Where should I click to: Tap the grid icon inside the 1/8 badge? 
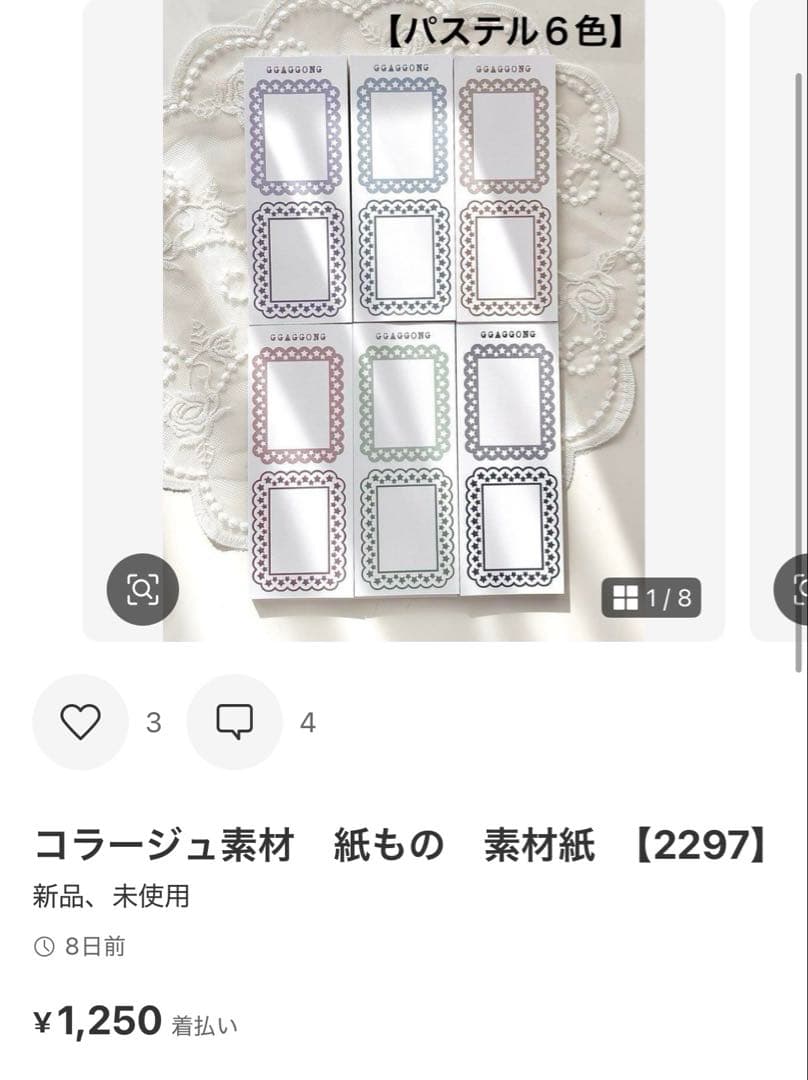point(628,596)
